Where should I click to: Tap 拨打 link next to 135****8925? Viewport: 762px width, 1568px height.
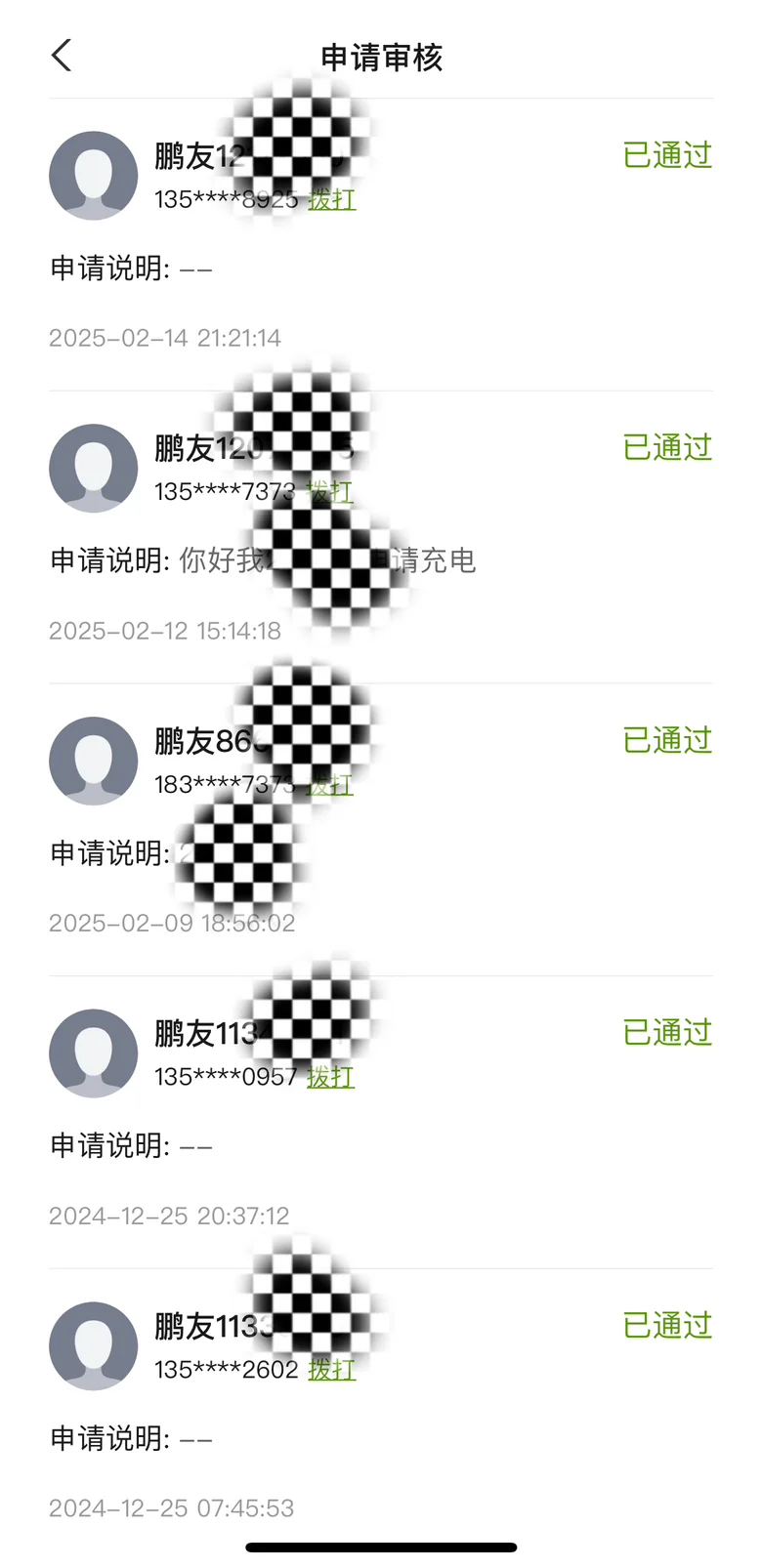pyautogui.click(x=332, y=199)
